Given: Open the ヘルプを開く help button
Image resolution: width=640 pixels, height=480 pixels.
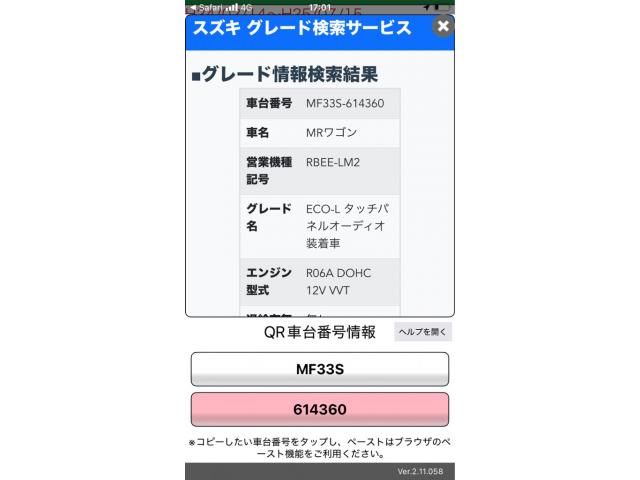Looking at the screenshot, I should tap(423, 332).
